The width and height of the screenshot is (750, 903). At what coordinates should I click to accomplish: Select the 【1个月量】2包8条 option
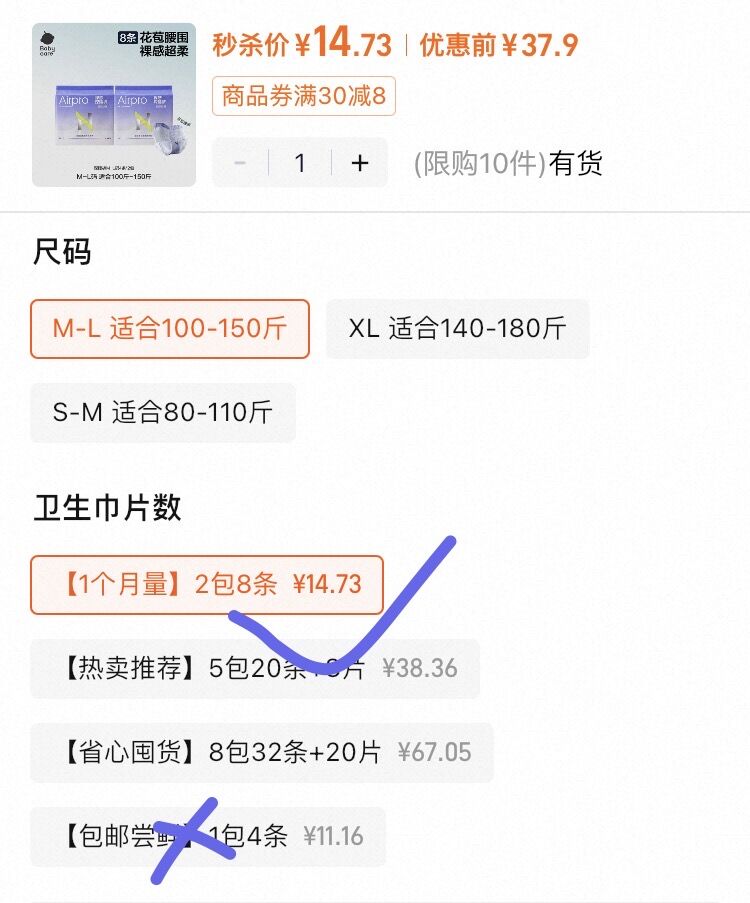tap(206, 584)
